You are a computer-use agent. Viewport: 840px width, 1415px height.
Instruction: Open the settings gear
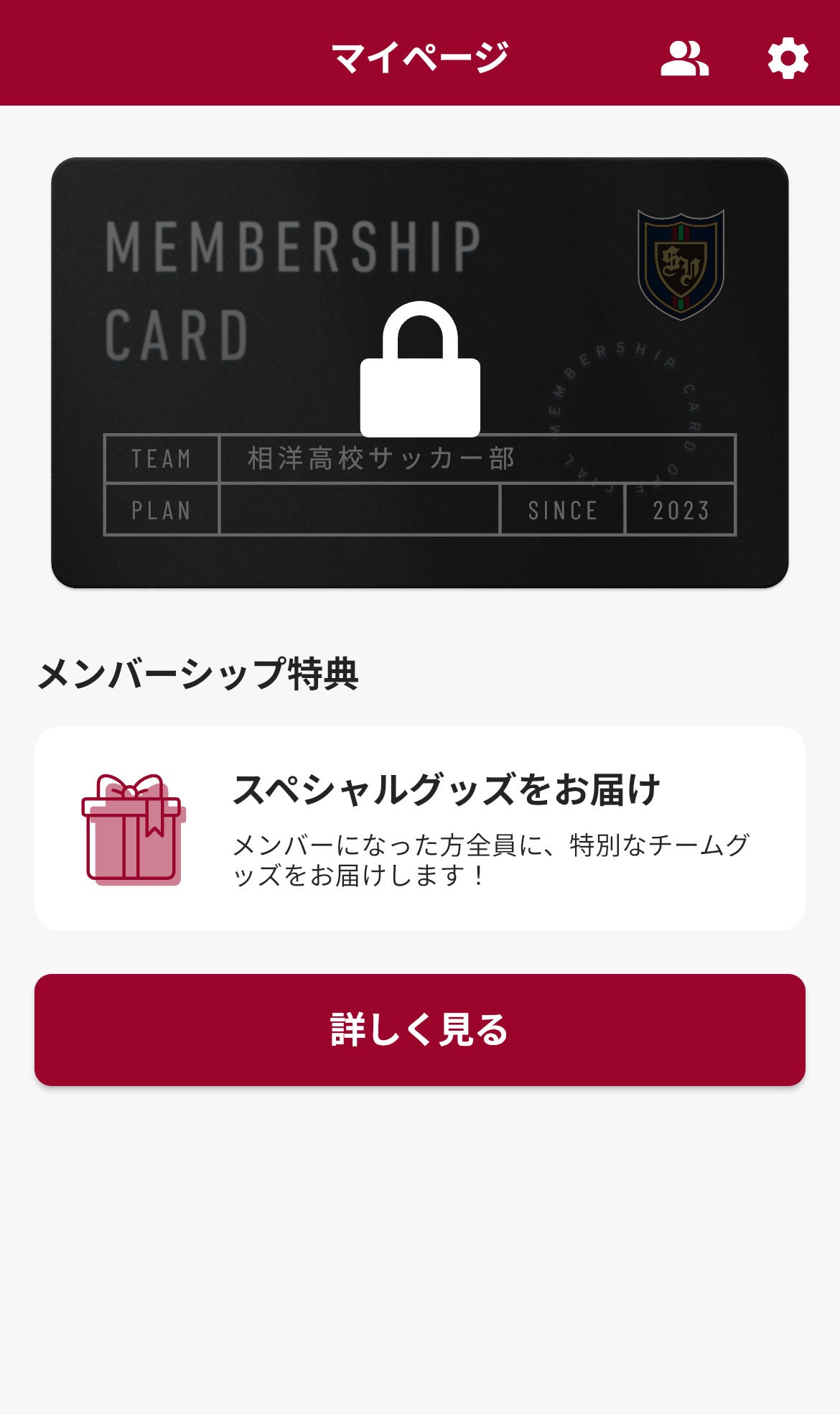coord(788,58)
